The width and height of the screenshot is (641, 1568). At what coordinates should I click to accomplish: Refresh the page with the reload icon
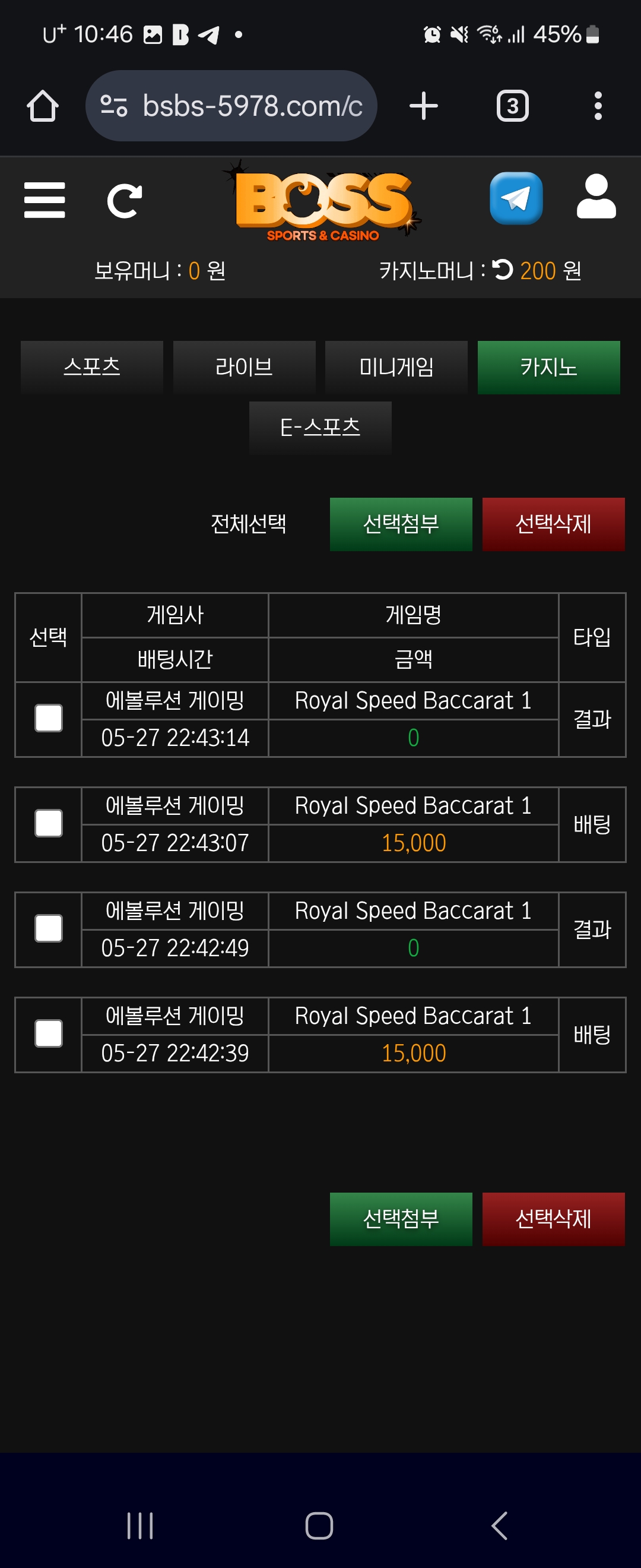pyautogui.click(x=125, y=201)
